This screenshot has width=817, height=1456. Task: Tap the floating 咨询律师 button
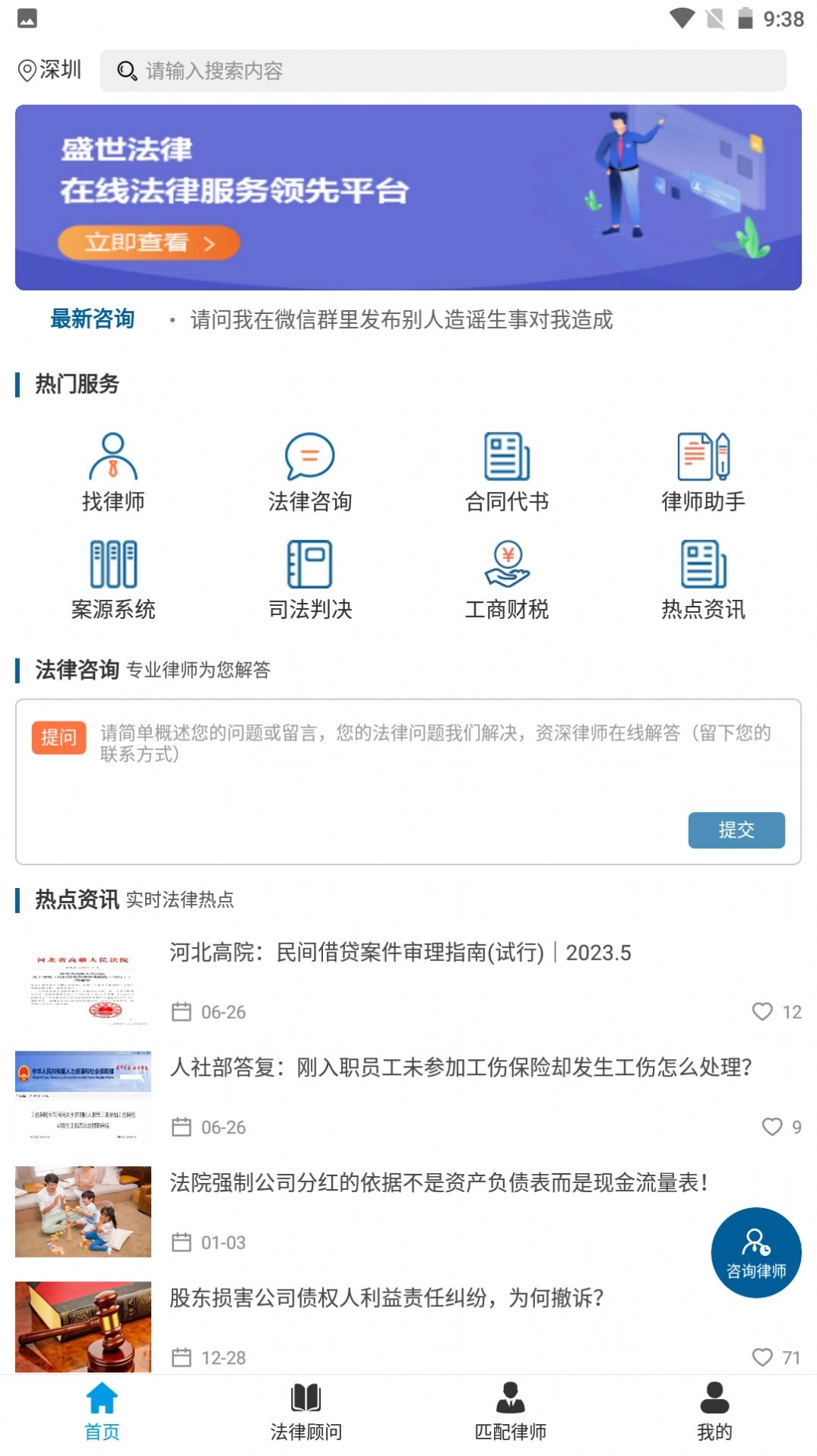pyautogui.click(x=755, y=1252)
